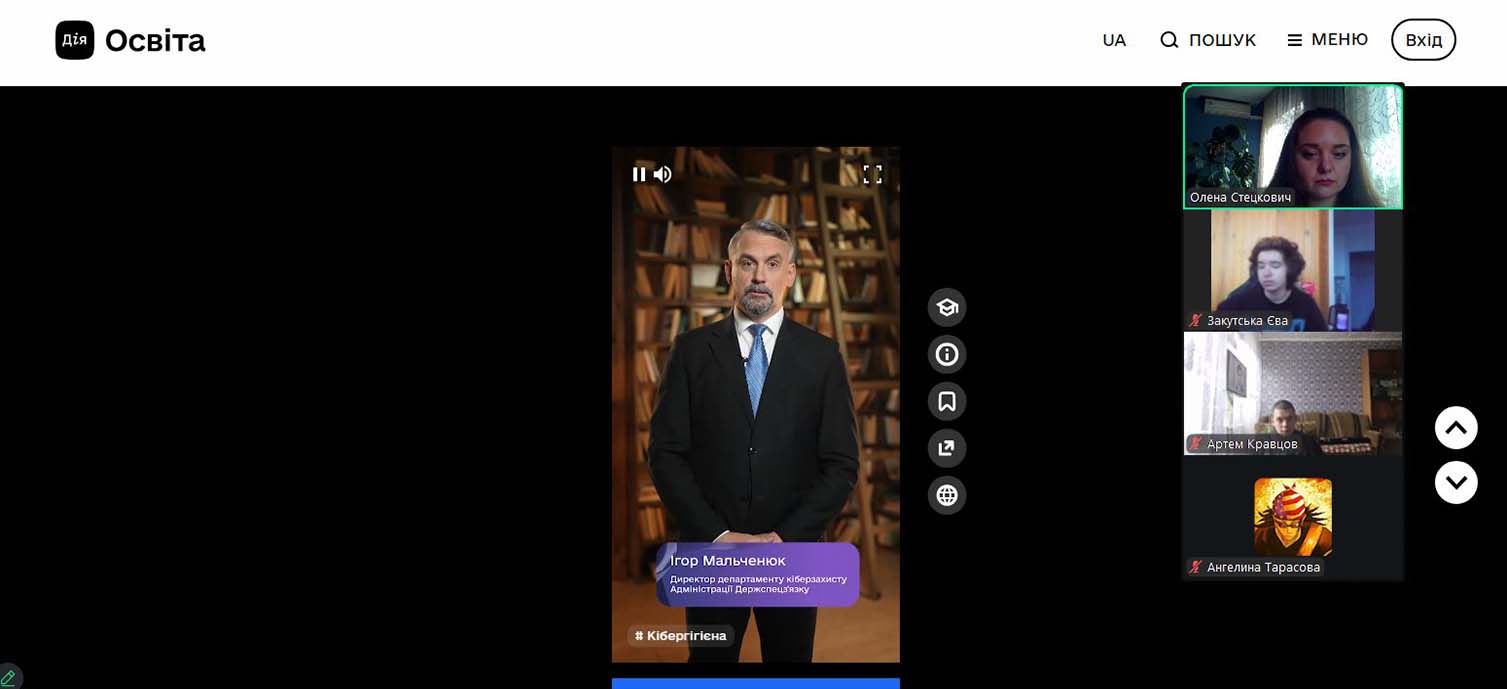1507x689 pixels.
Task: Pause the video
Action: [638, 174]
